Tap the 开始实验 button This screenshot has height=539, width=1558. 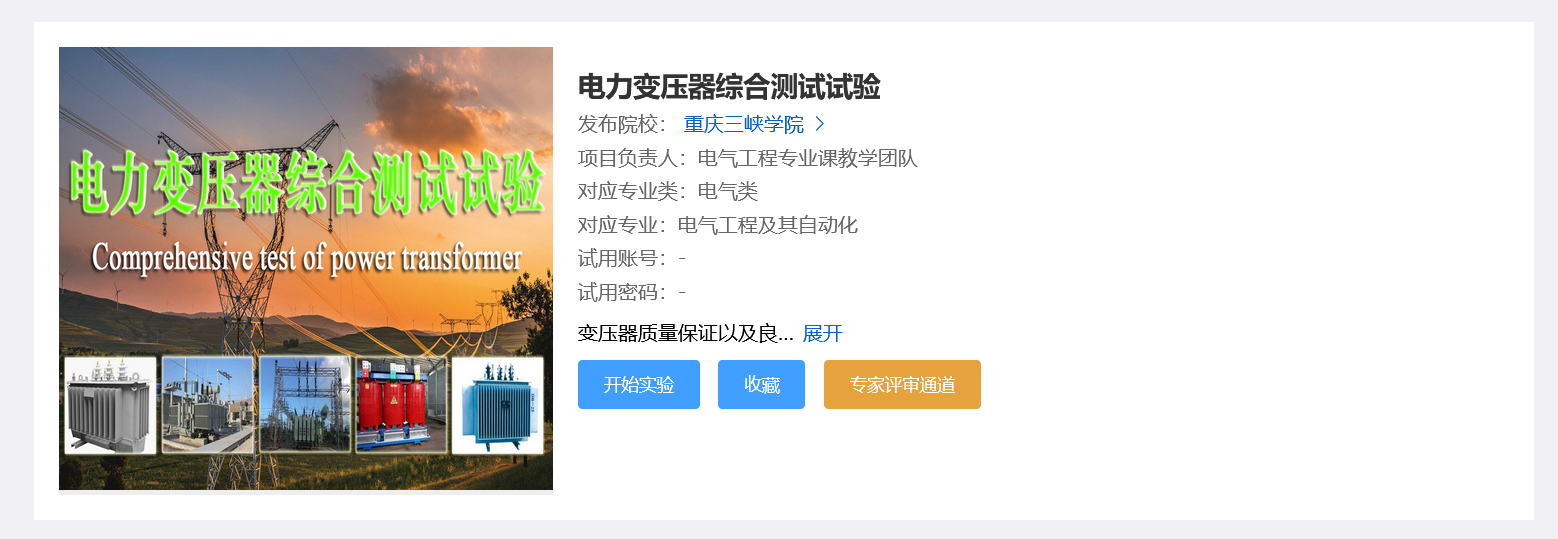[x=638, y=385]
